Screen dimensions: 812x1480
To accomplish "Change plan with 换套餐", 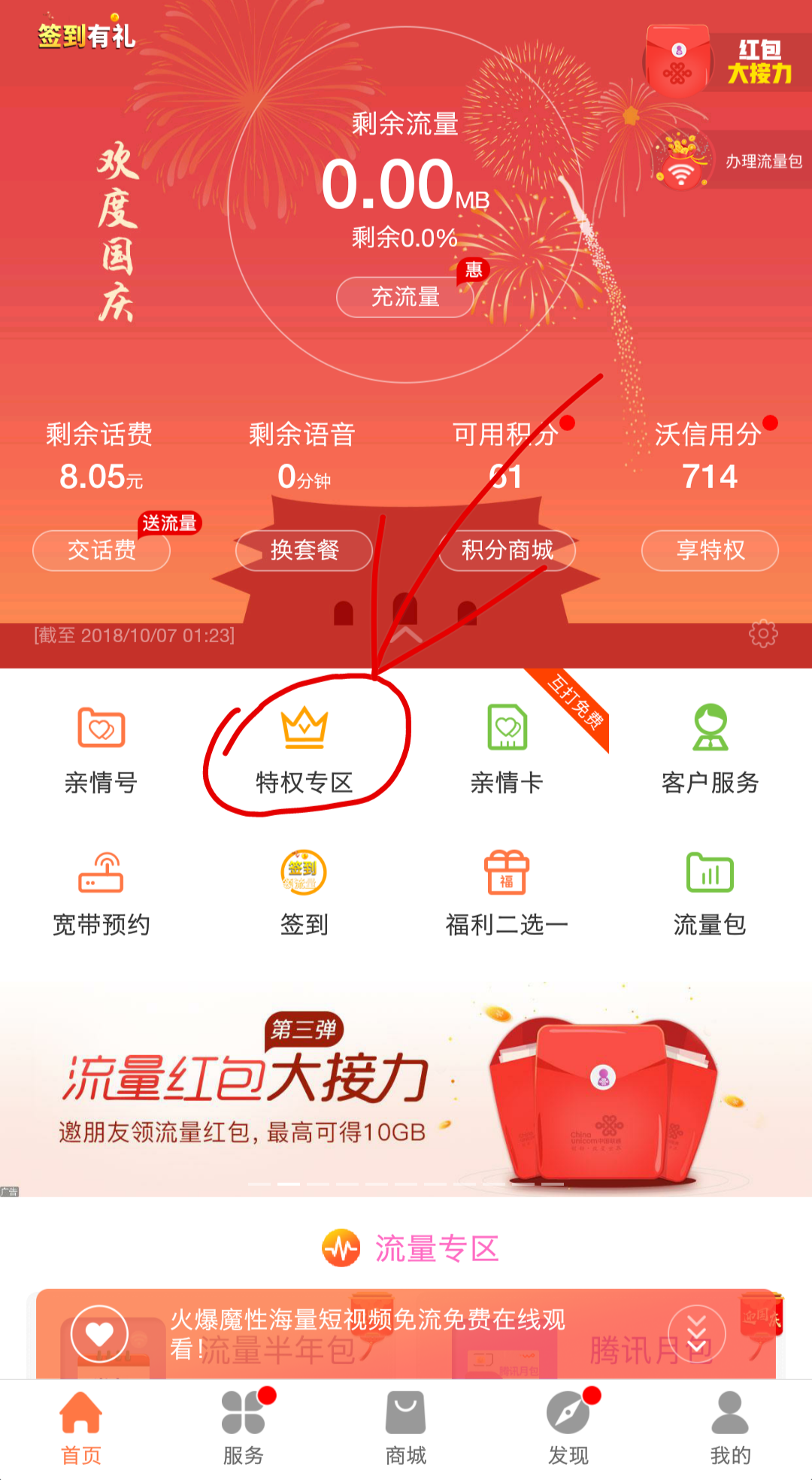I will point(304,550).
